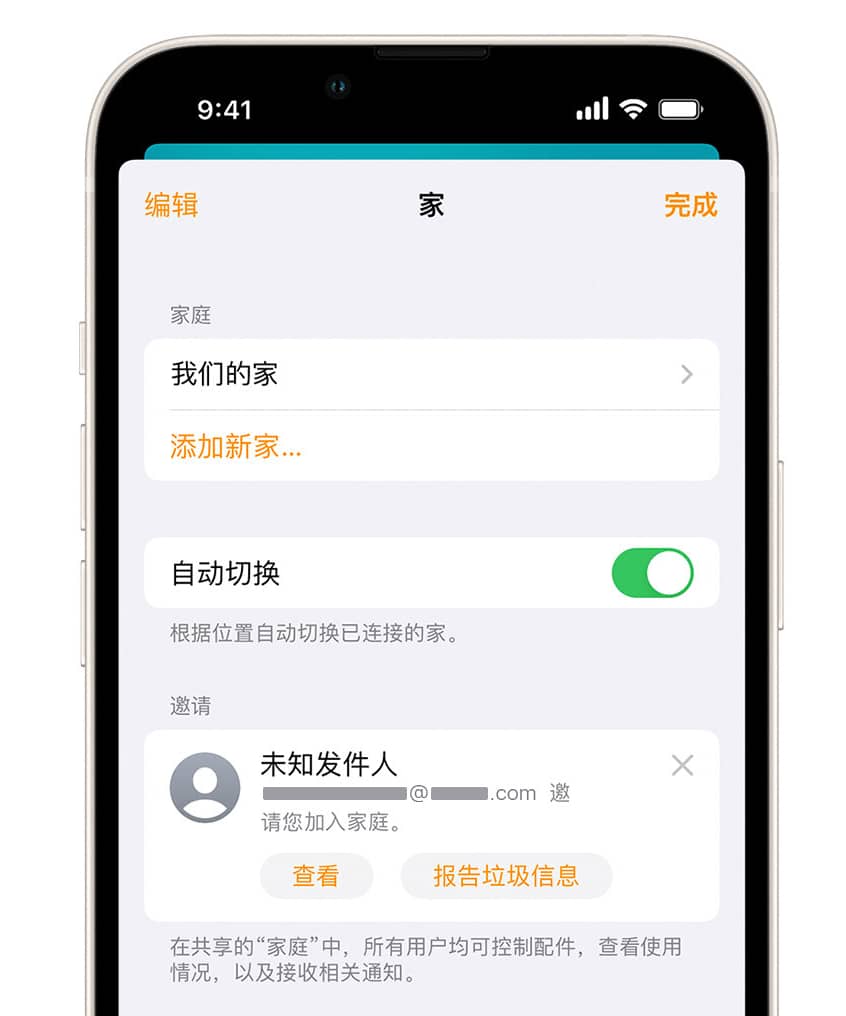Select 添加新家 to add a new home
The image size is (846, 1016).
(x=236, y=447)
